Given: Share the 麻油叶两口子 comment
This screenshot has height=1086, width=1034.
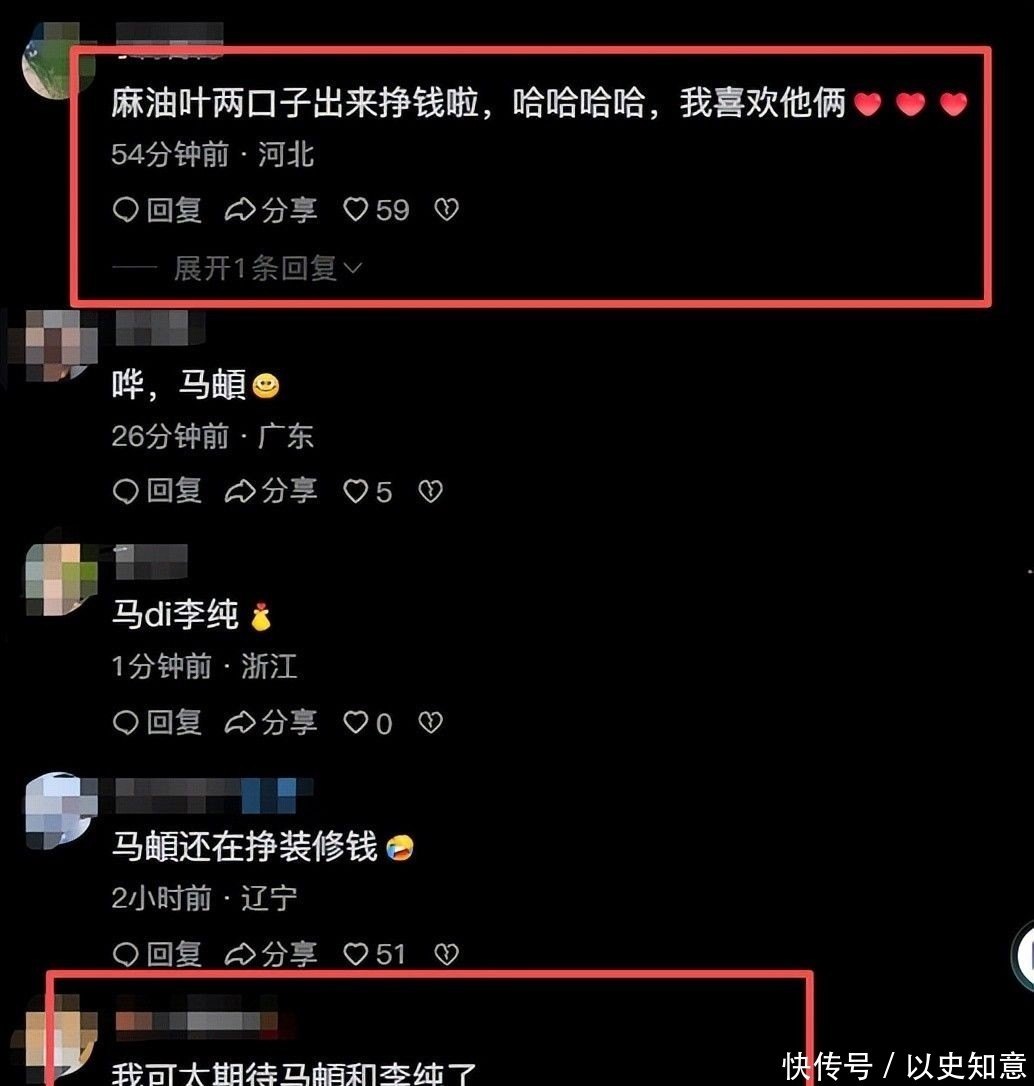Looking at the screenshot, I should pos(271,210).
